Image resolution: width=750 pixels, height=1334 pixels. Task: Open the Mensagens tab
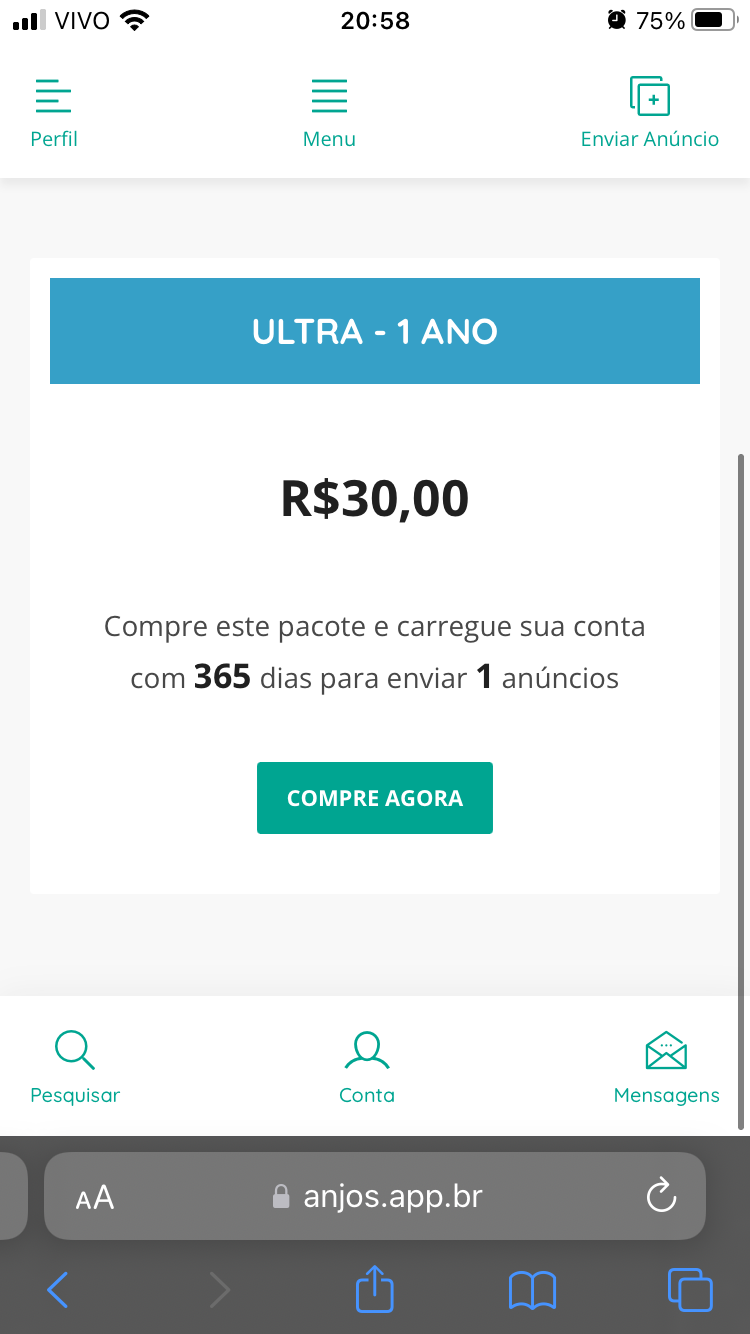[x=666, y=1067]
